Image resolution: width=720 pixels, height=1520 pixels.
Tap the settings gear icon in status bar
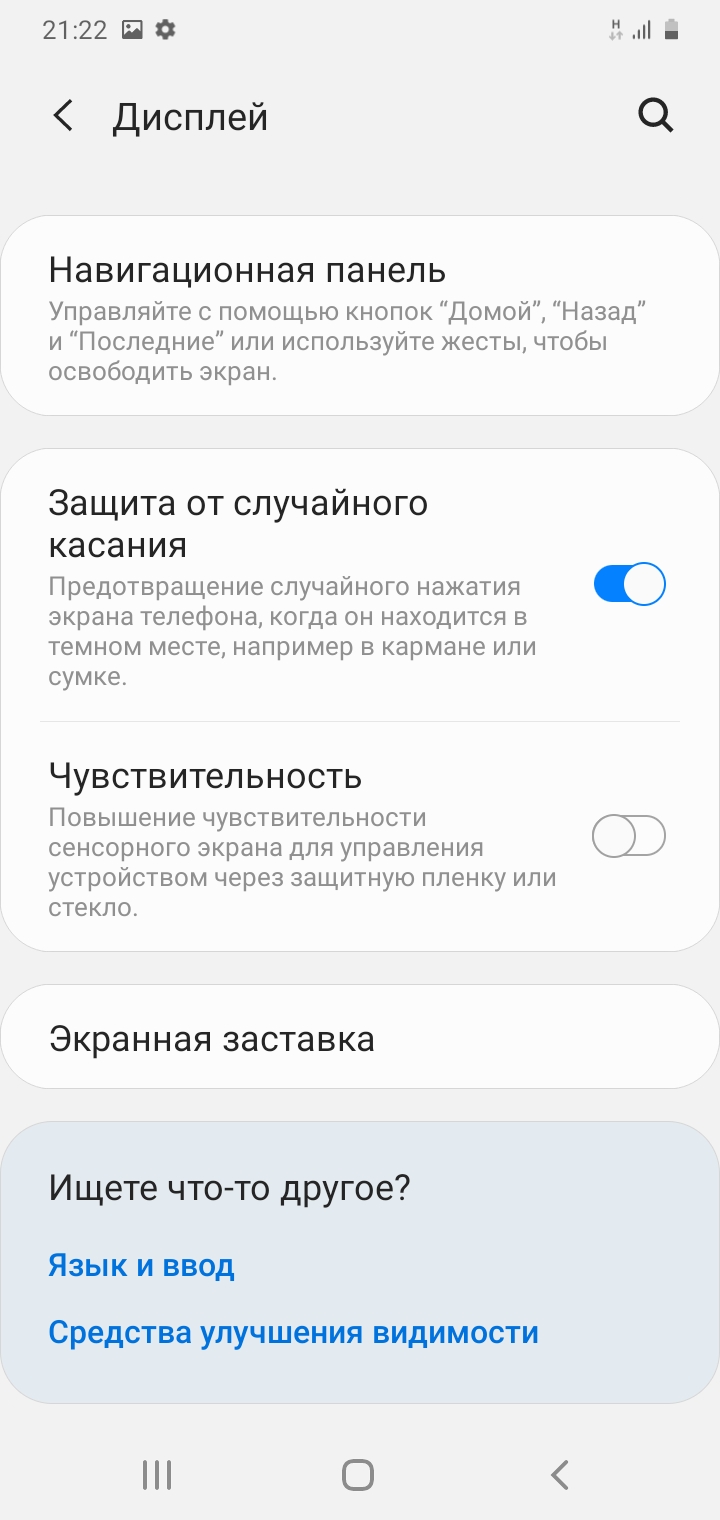coord(166,29)
